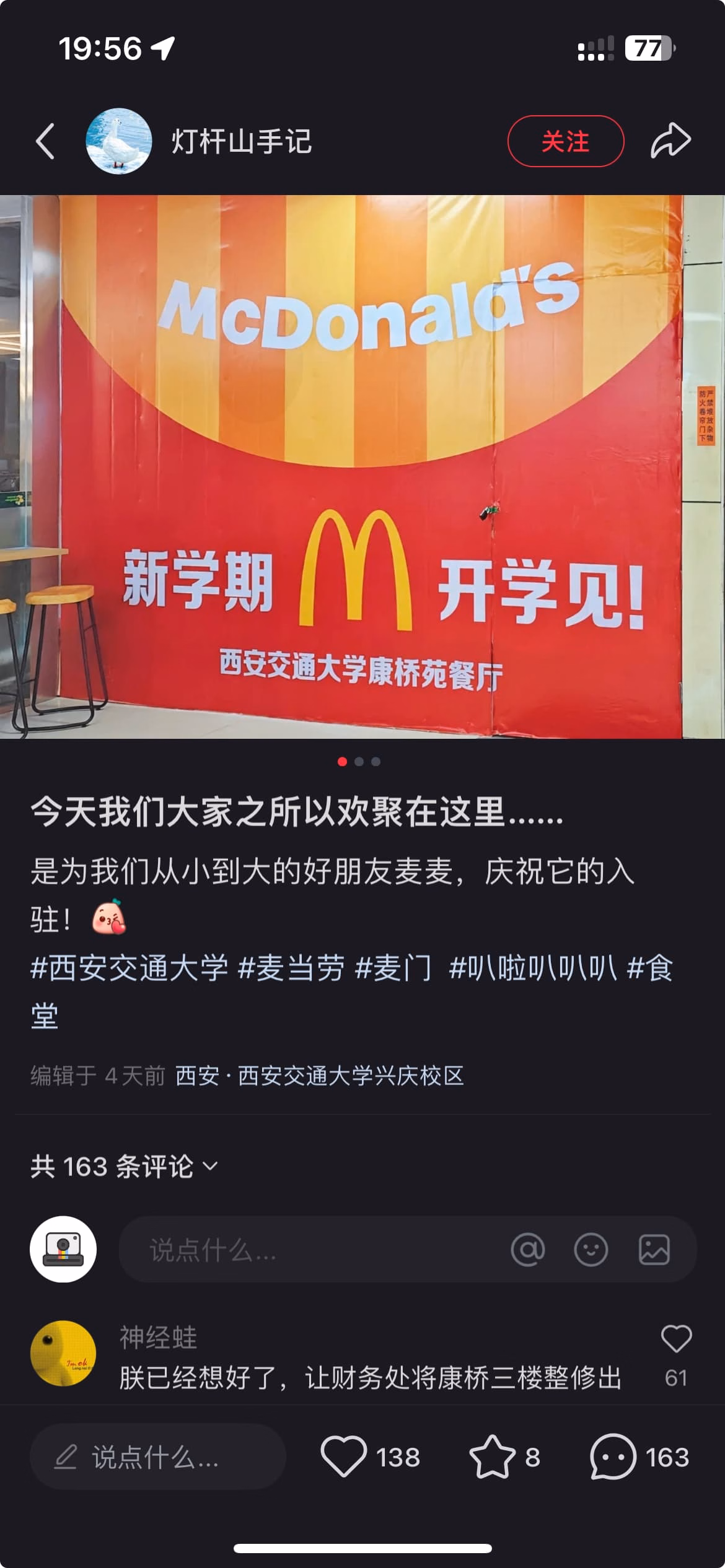Mention someone with the @ icon
This screenshot has width=725, height=1568.
(527, 1249)
